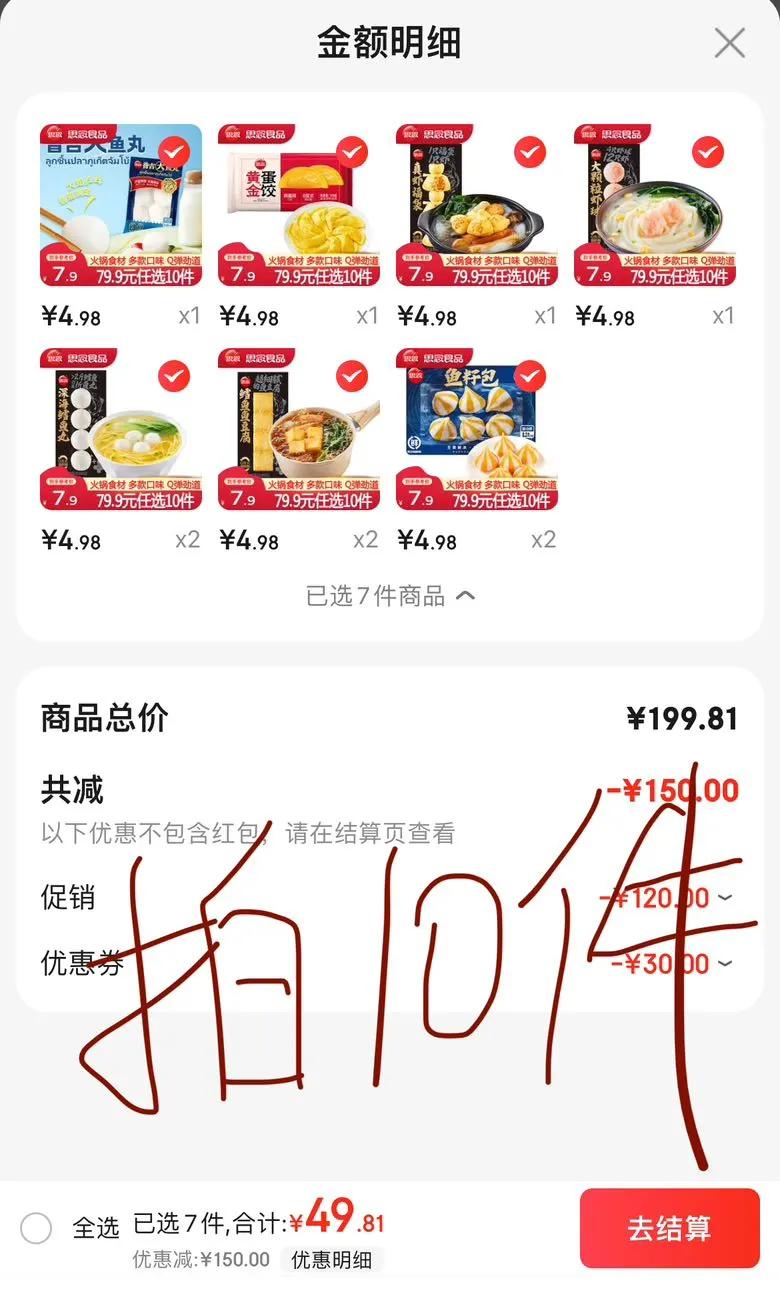This screenshot has width=780, height=1297.
Task: Open 优惠明细 discount breakdown
Action: tap(331, 1260)
